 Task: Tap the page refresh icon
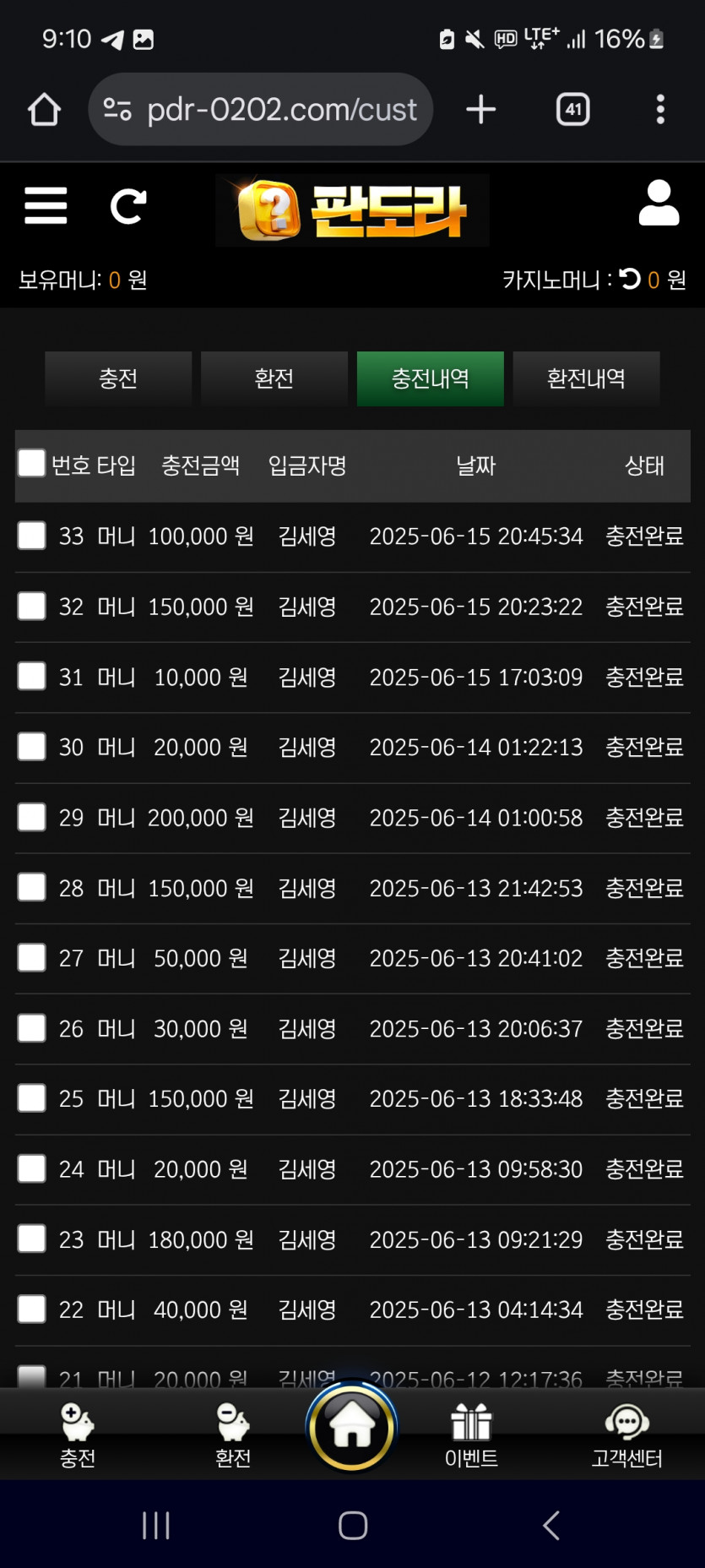tap(128, 205)
